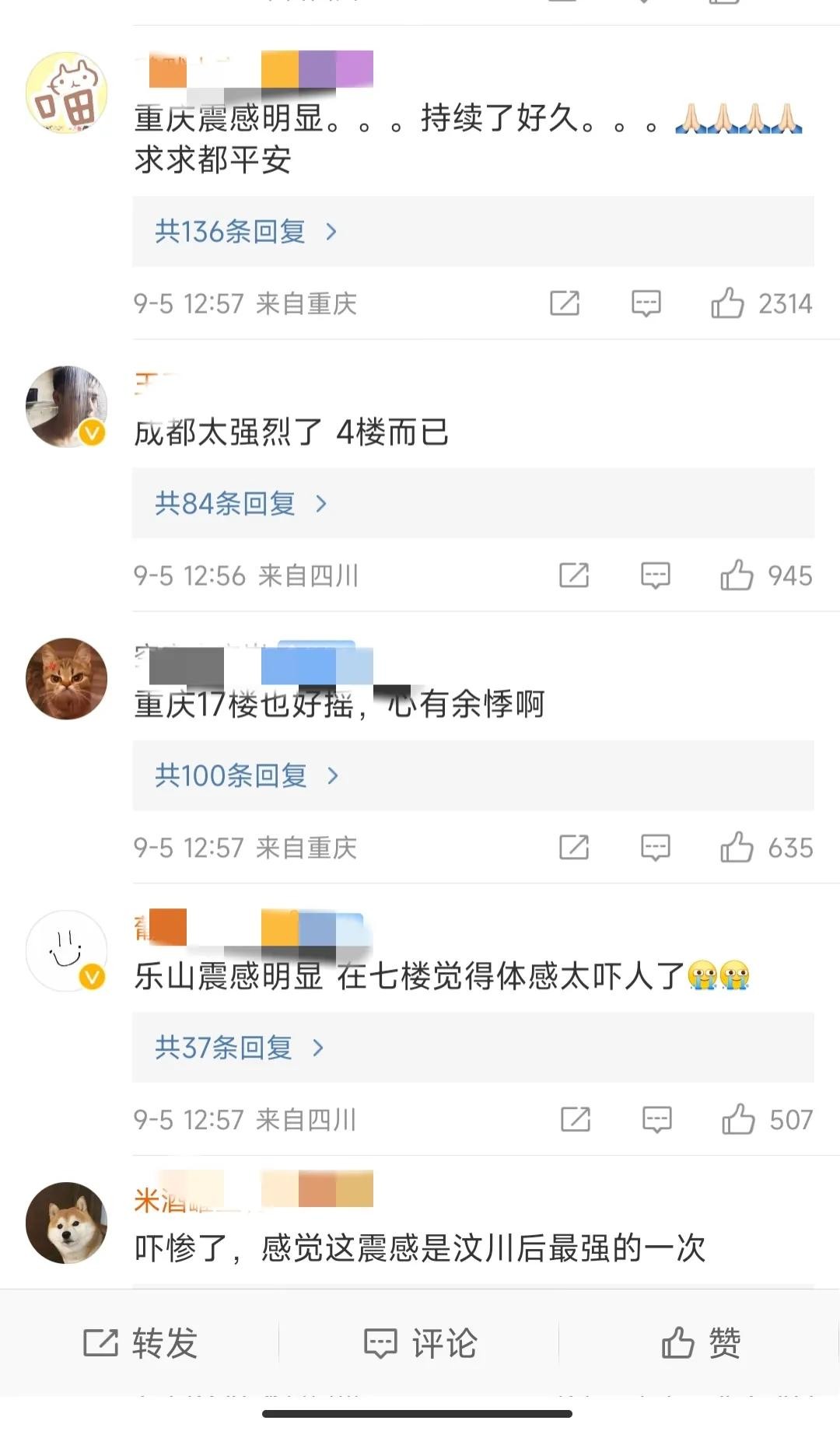Comment on the 重庆17楼也好摇 post

[x=655, y=848]
